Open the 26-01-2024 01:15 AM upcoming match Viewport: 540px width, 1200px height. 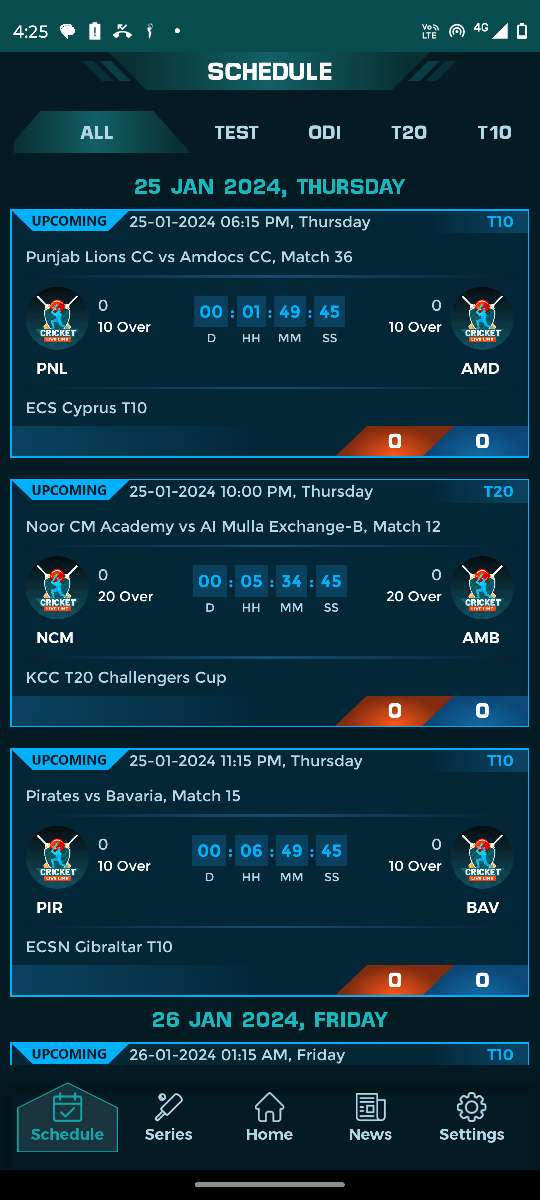click(x=270, y=1054)
